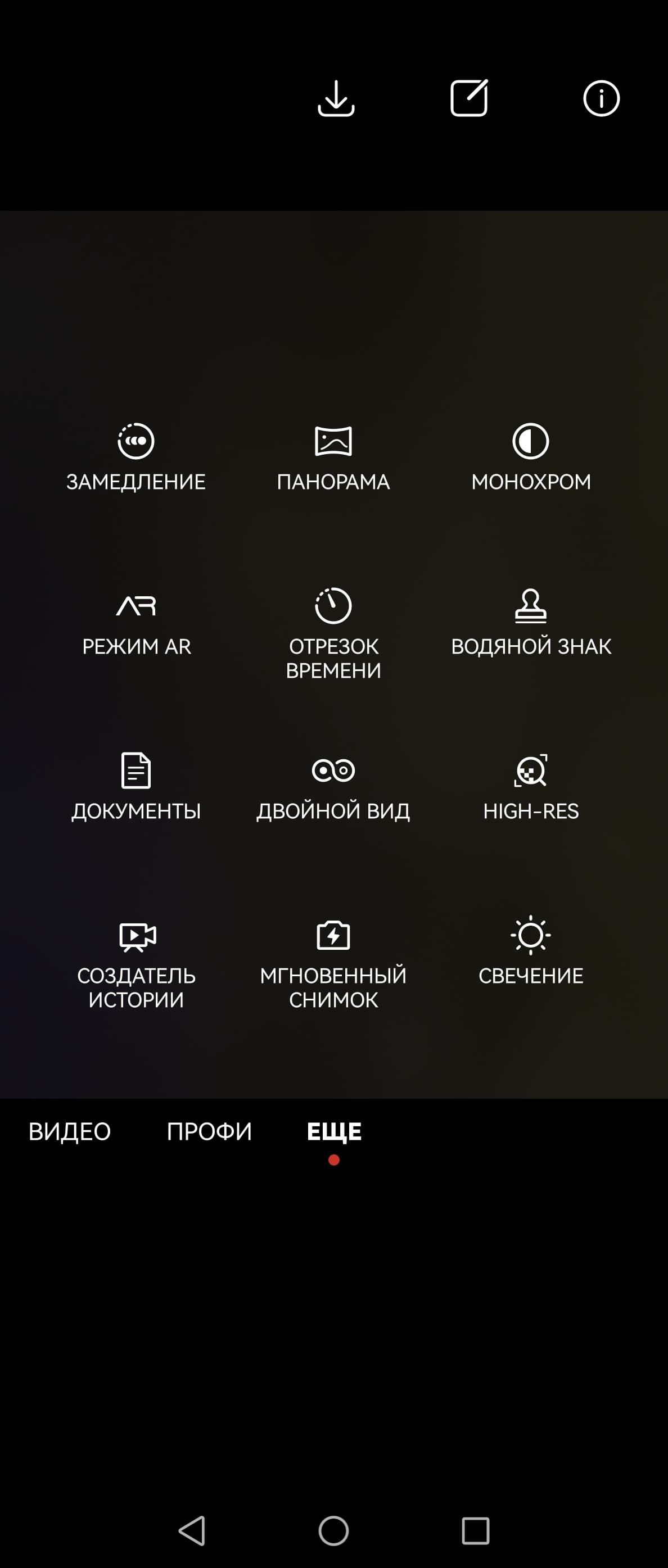
Task: Choose ДОКУМЕНТЫ scanning mode
Action: point(136,786)
